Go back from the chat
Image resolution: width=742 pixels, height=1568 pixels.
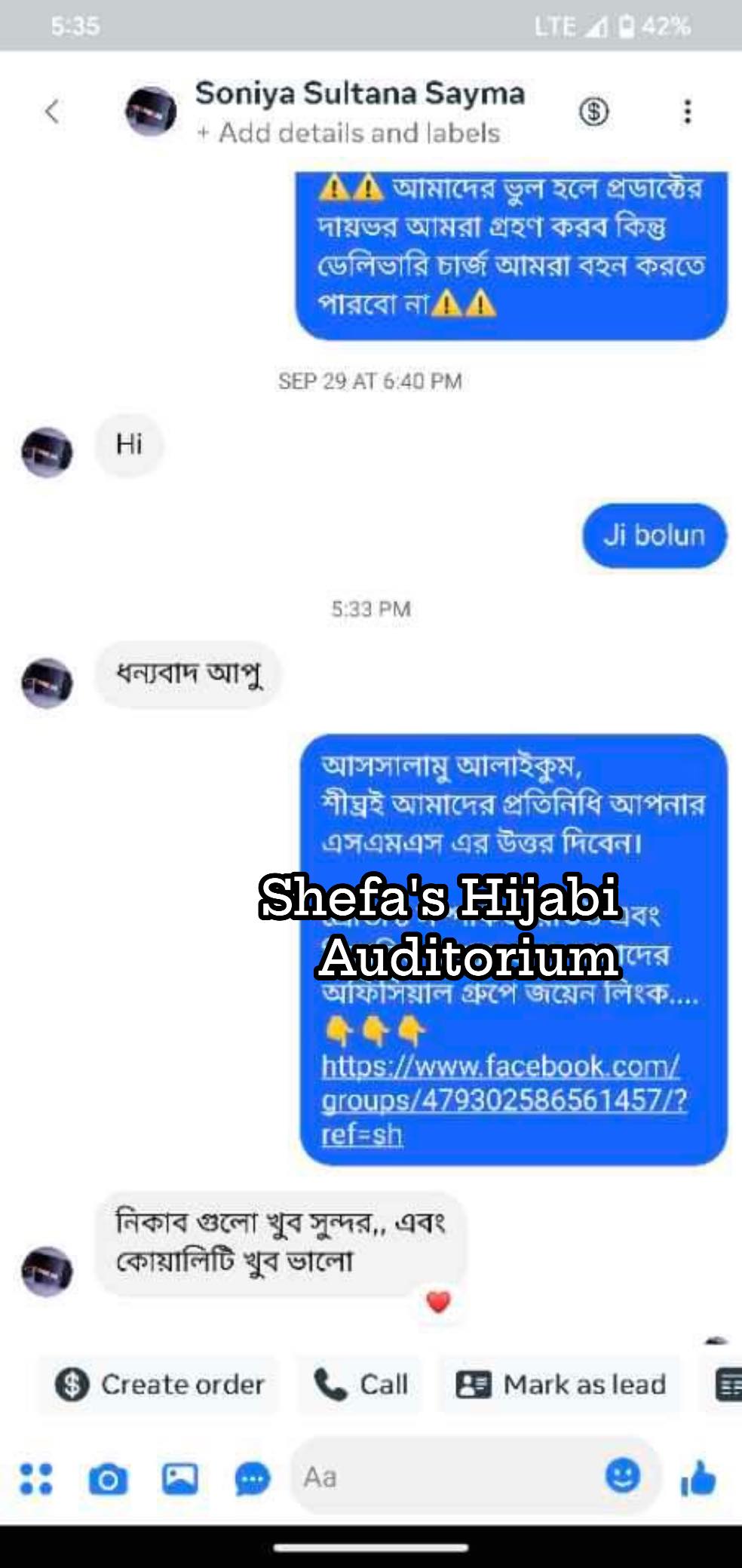[51, 112]
